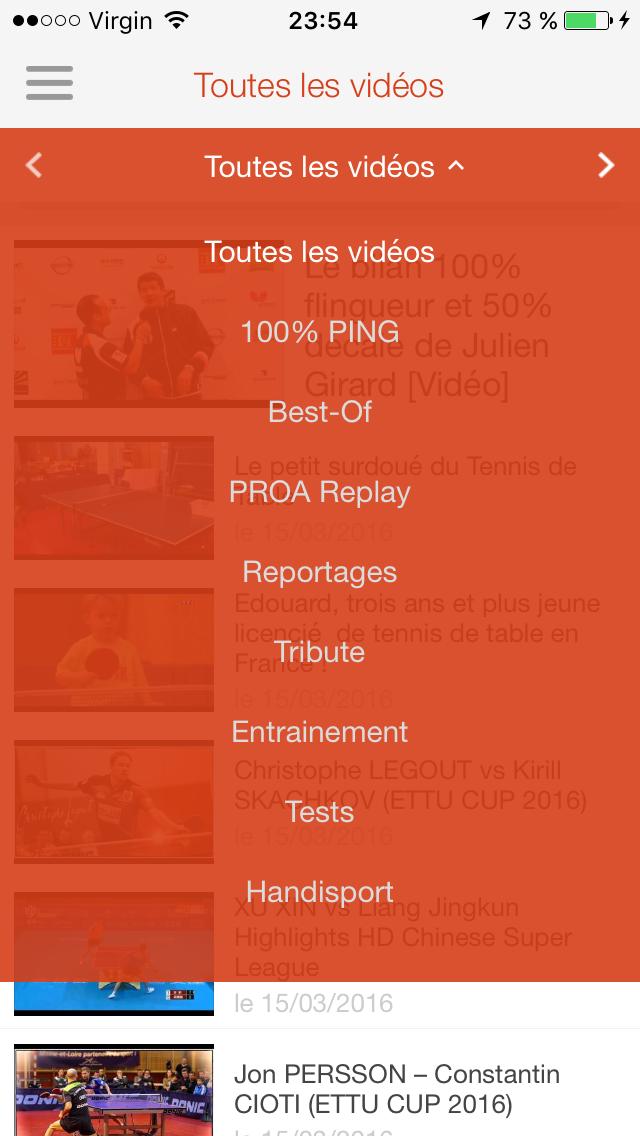Collapse the Toutes les vidéos dropdown header
The width and height of the screenshot is (640, 1136).
point(334,166)
